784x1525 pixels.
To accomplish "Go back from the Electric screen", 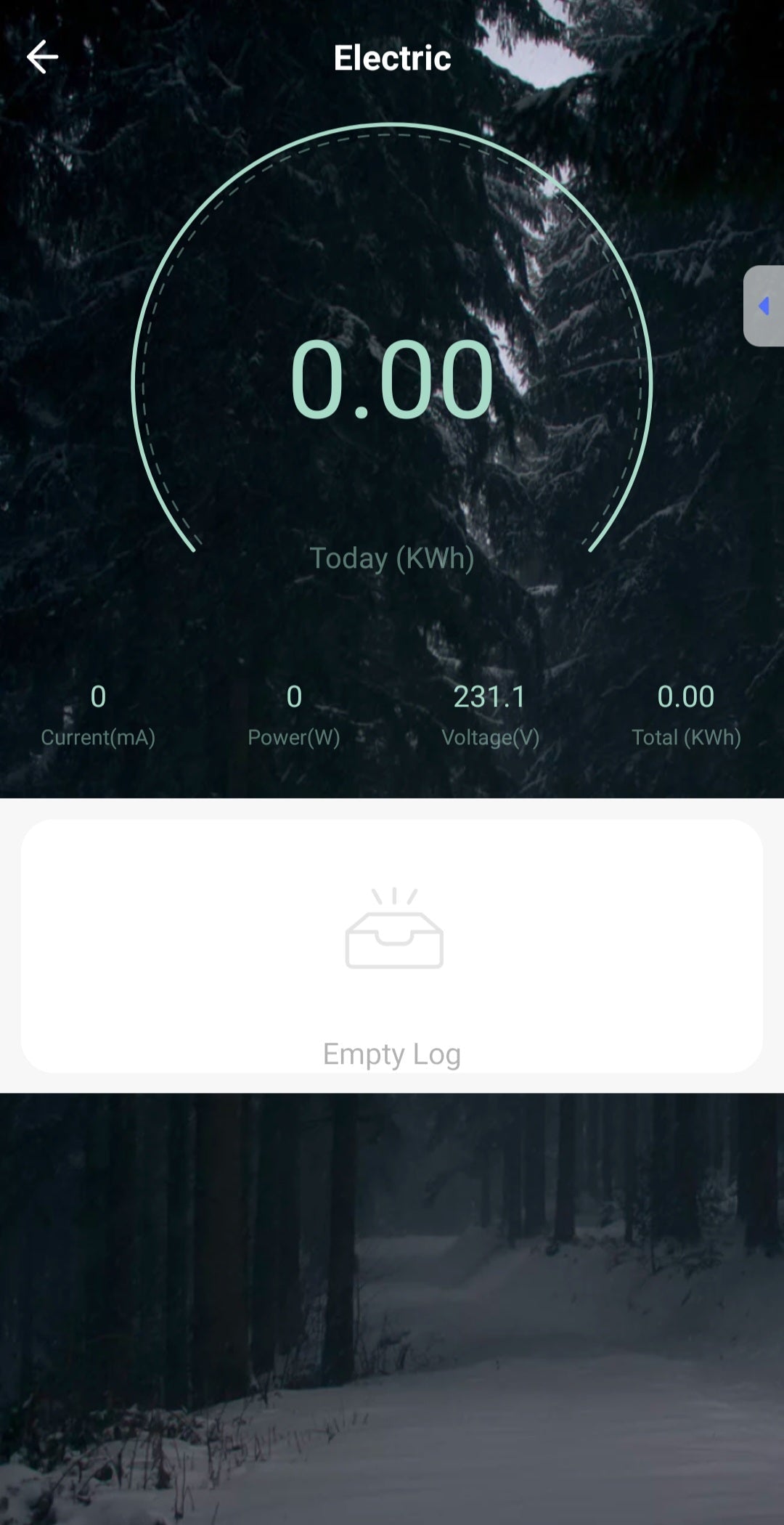I will coord(42,57).
